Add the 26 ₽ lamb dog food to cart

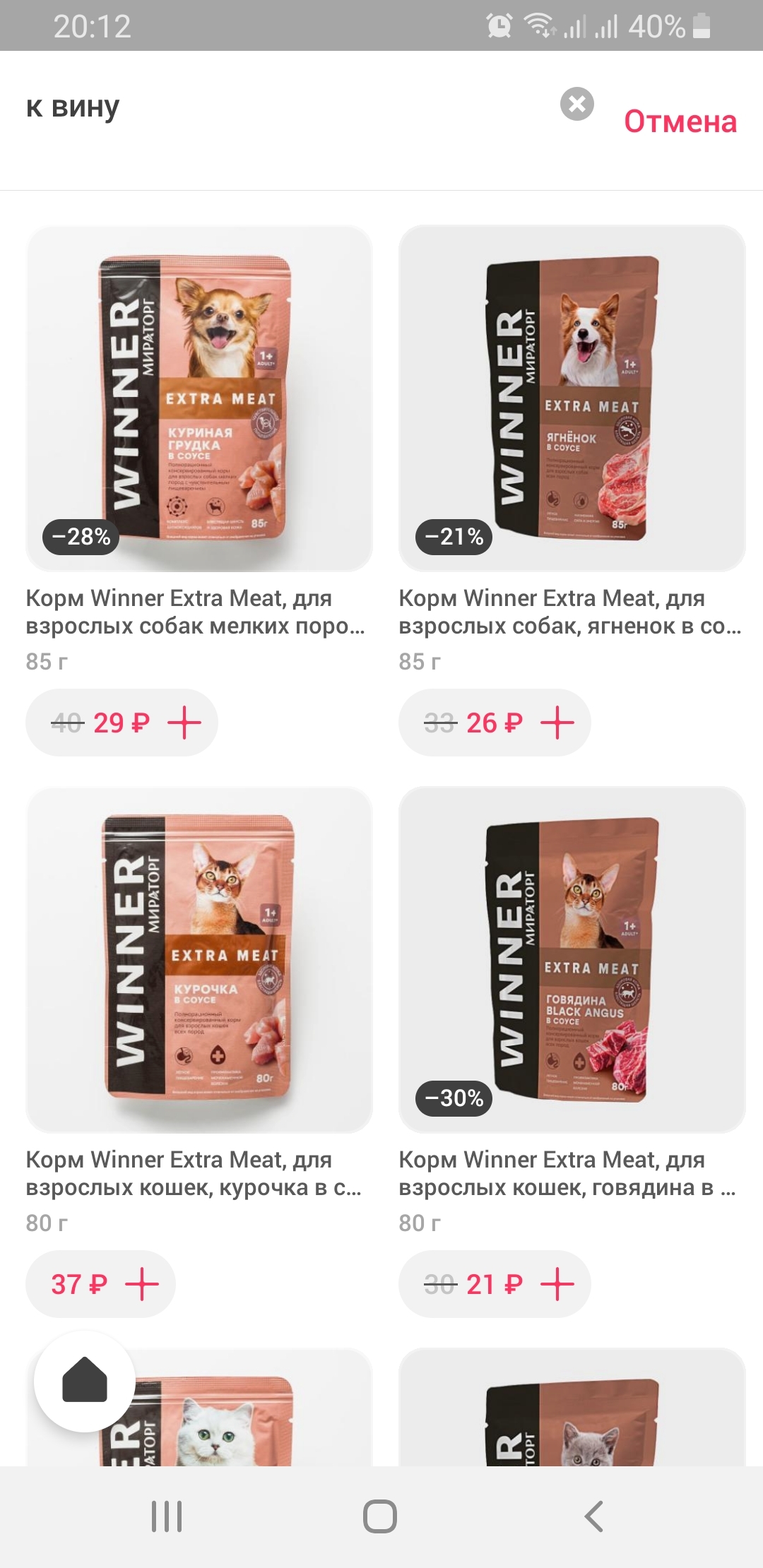coord(557,723)
